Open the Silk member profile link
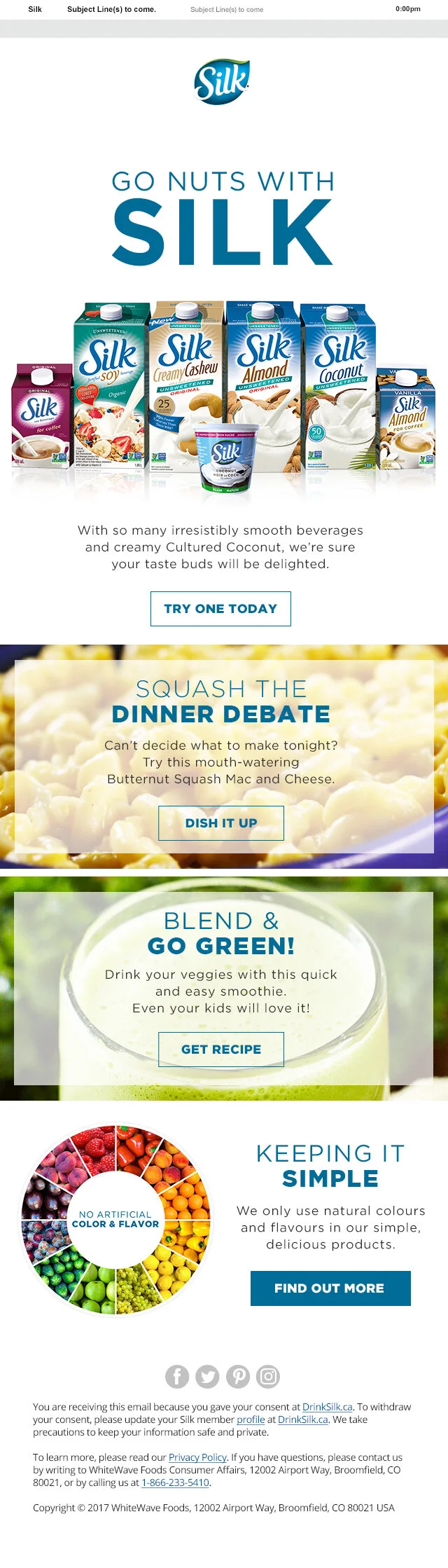448x1568 pixels. tap(251, 1419)
